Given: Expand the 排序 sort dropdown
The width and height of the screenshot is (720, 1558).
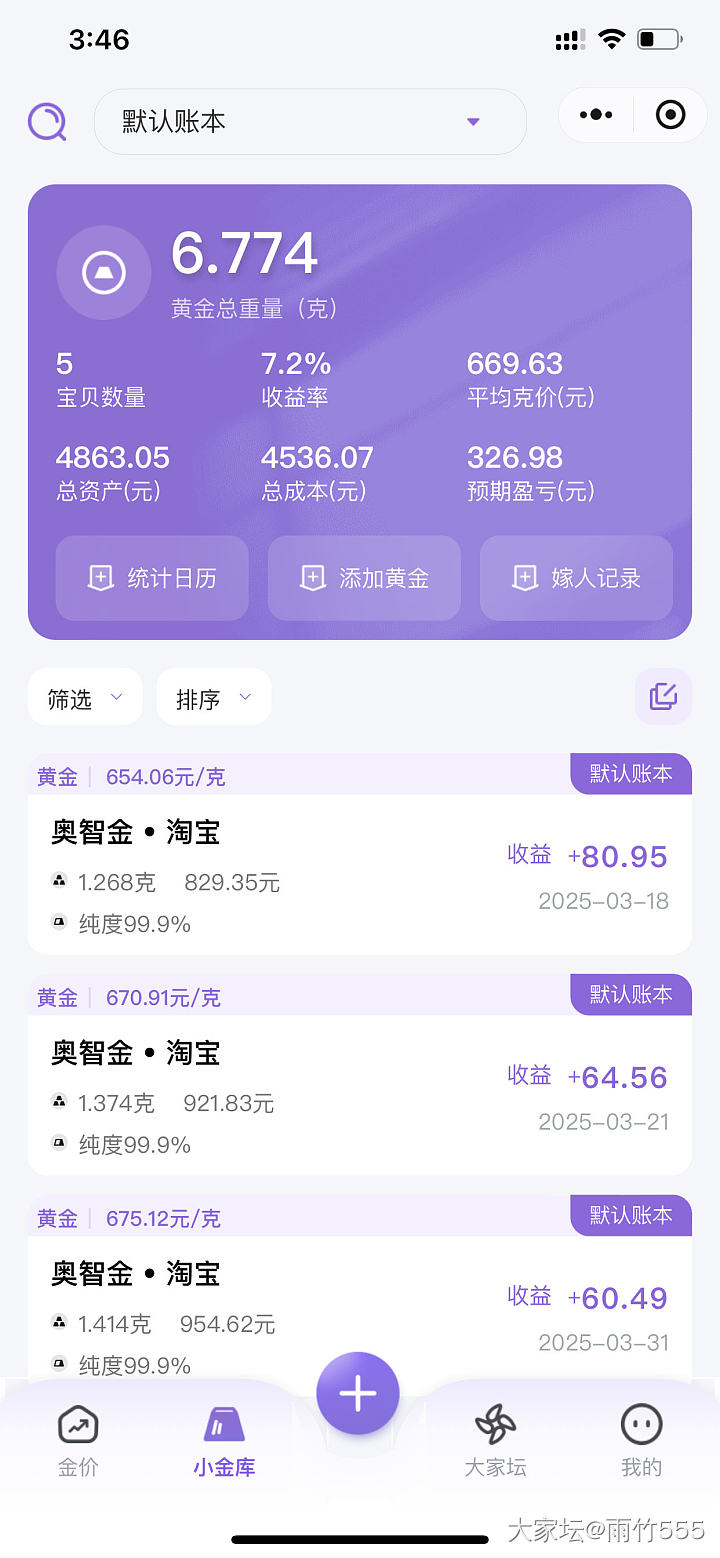Looking at the screenshot, I should [213, 697].
